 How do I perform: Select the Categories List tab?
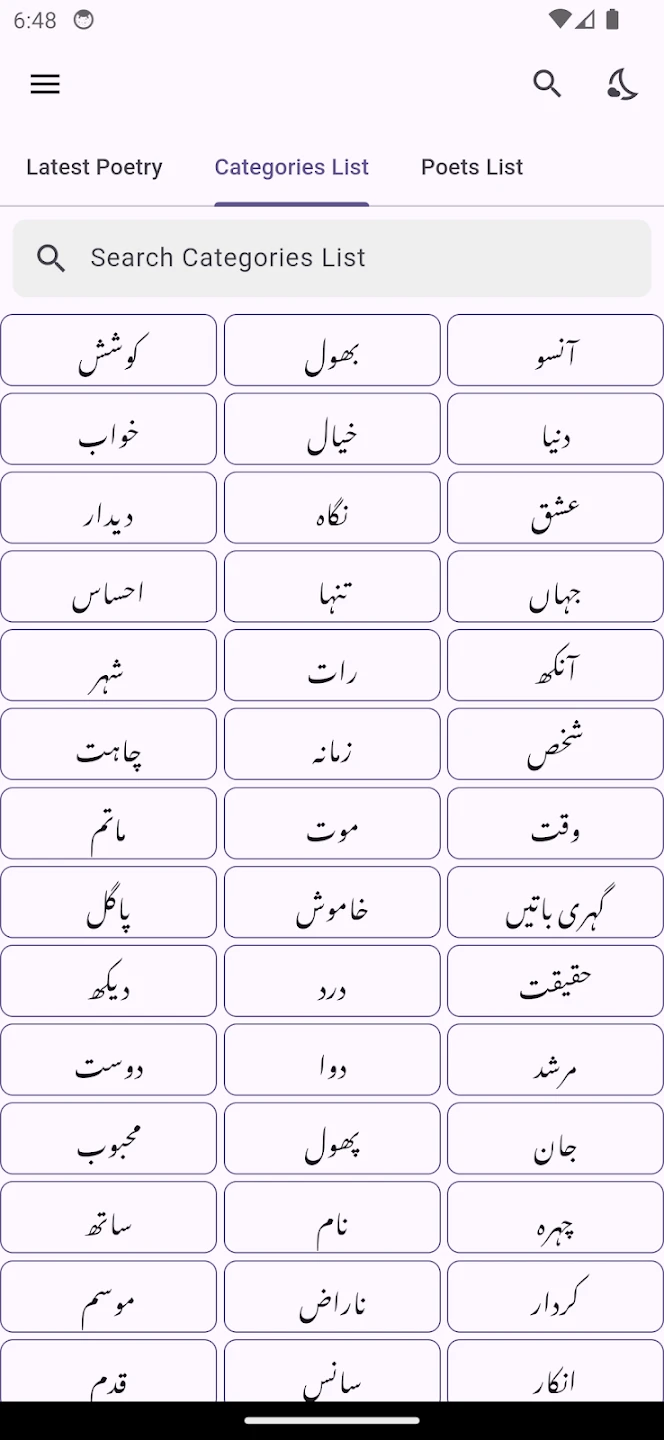291,167
